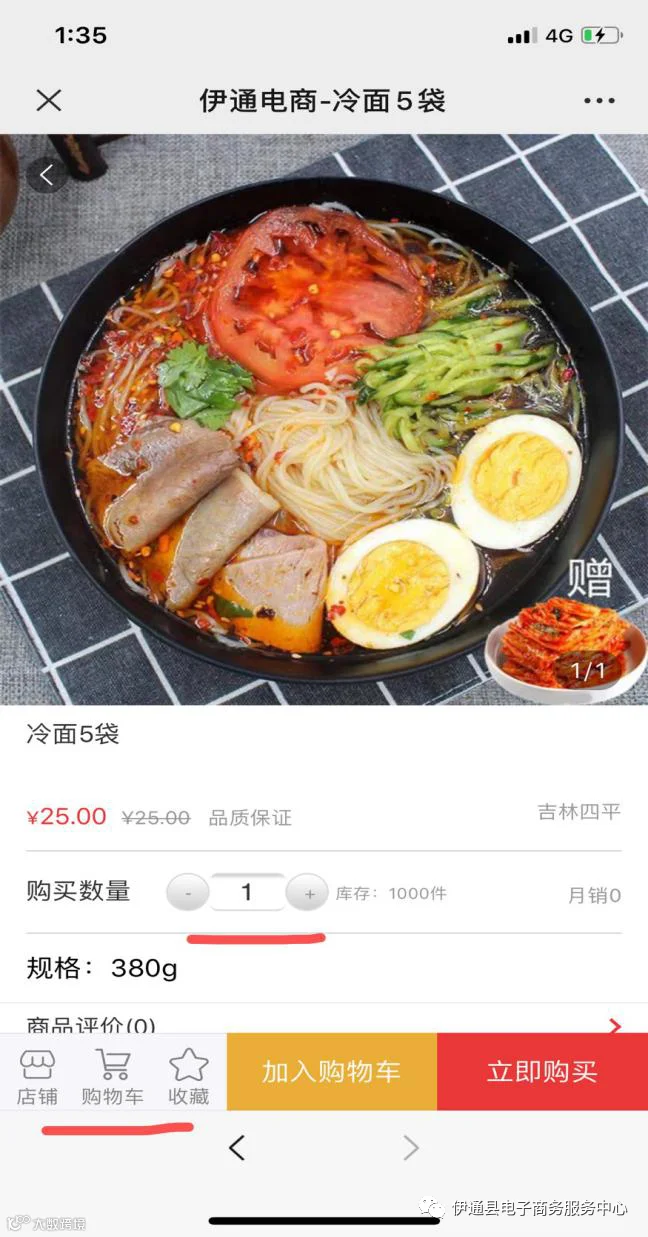Tap the quantity field showing 1
The height and width of the screenshot is (1237, 648).
247,892
